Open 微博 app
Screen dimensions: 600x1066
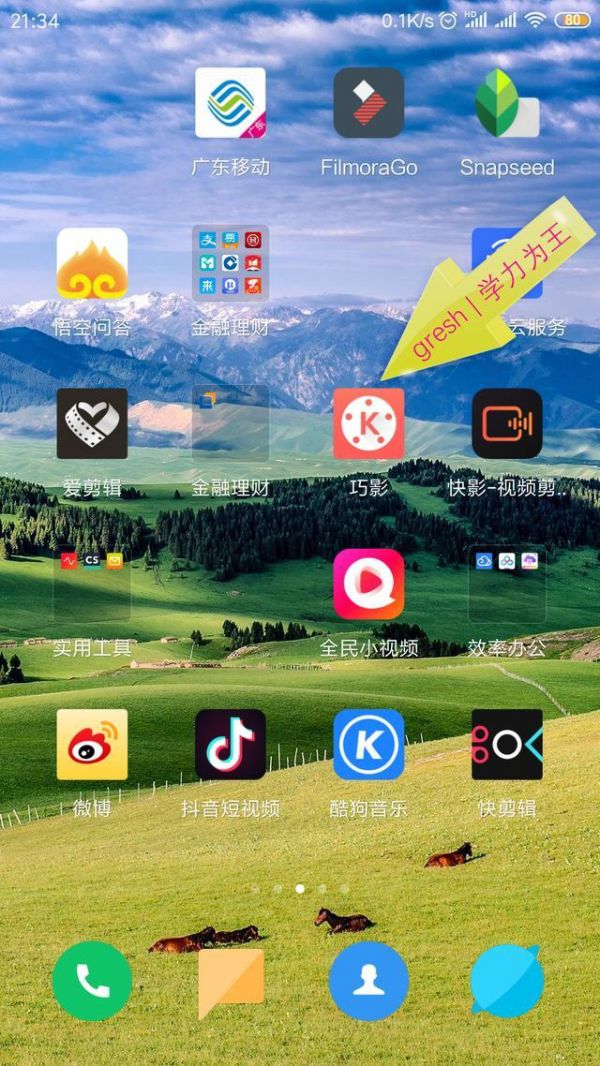92,745
